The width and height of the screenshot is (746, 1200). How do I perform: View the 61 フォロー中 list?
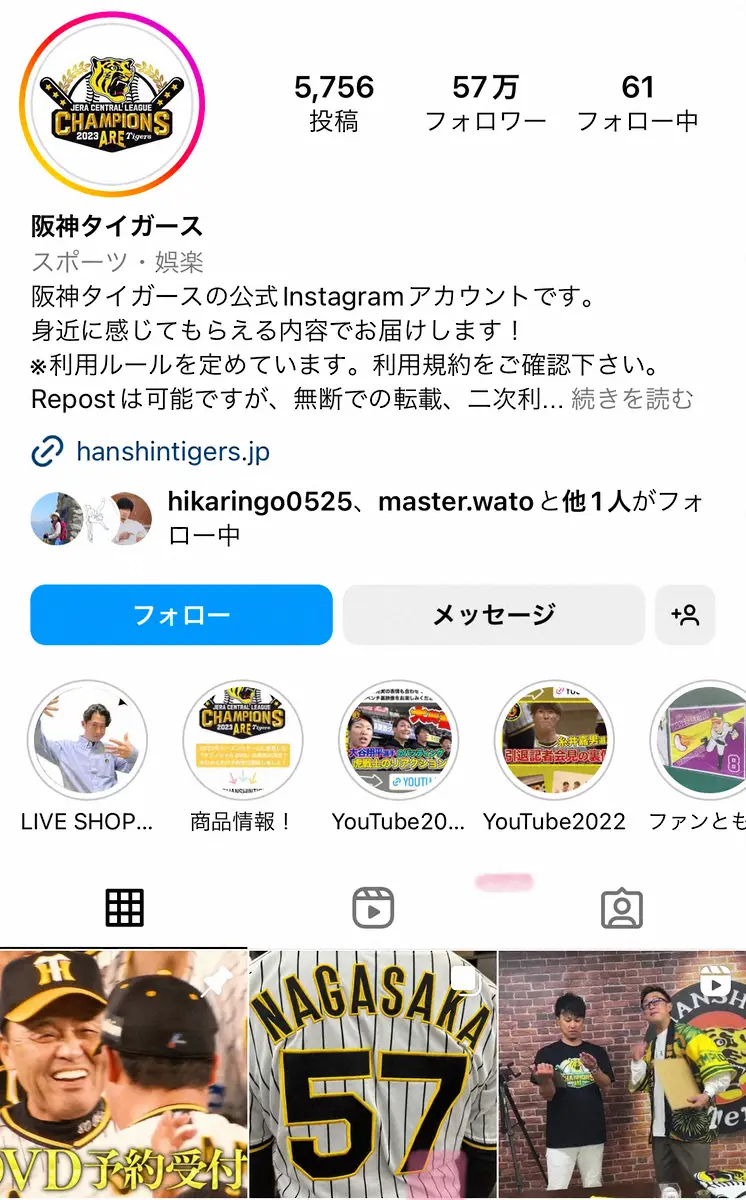click(637, 103)
